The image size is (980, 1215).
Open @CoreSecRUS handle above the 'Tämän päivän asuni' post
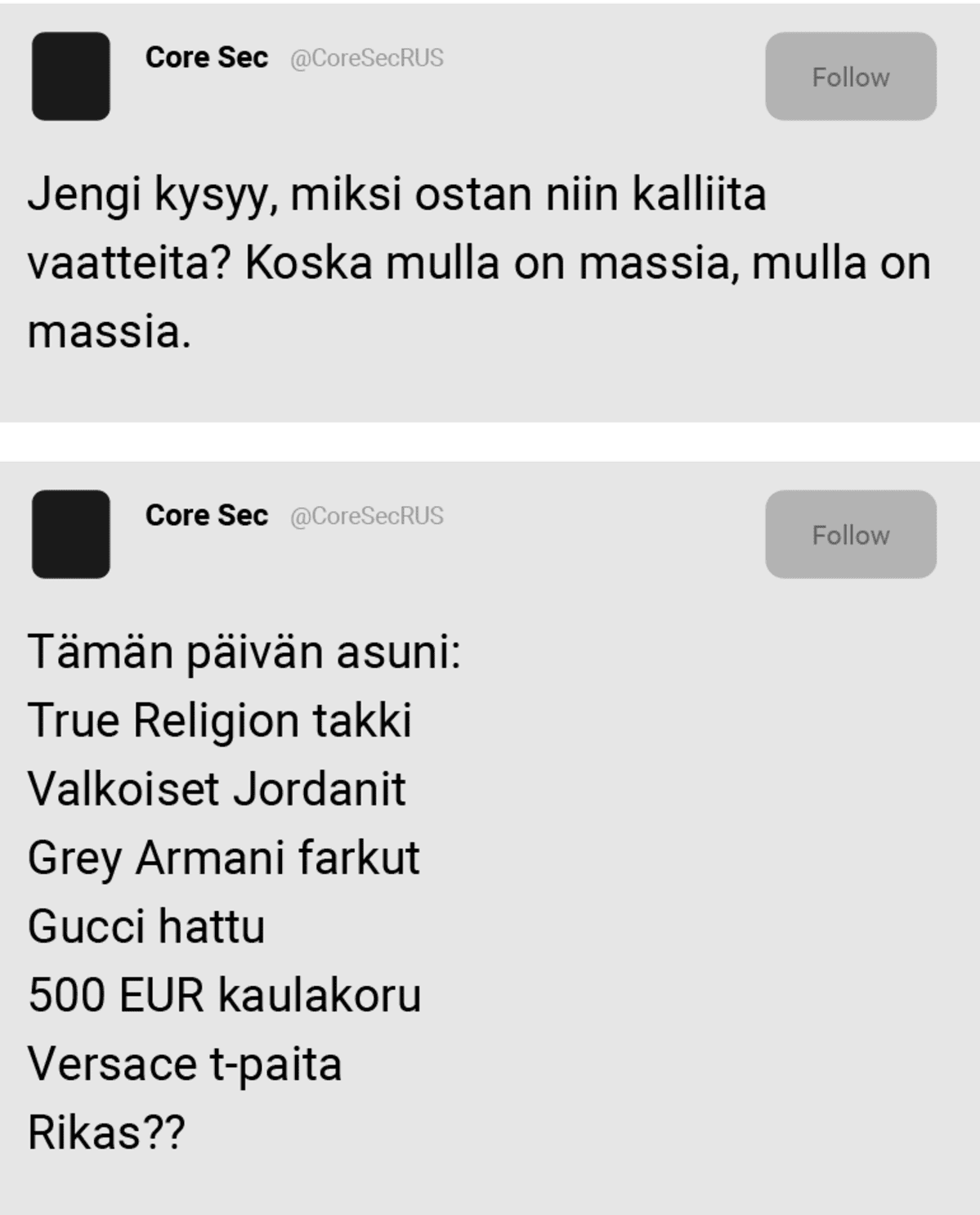pos(367,516)
